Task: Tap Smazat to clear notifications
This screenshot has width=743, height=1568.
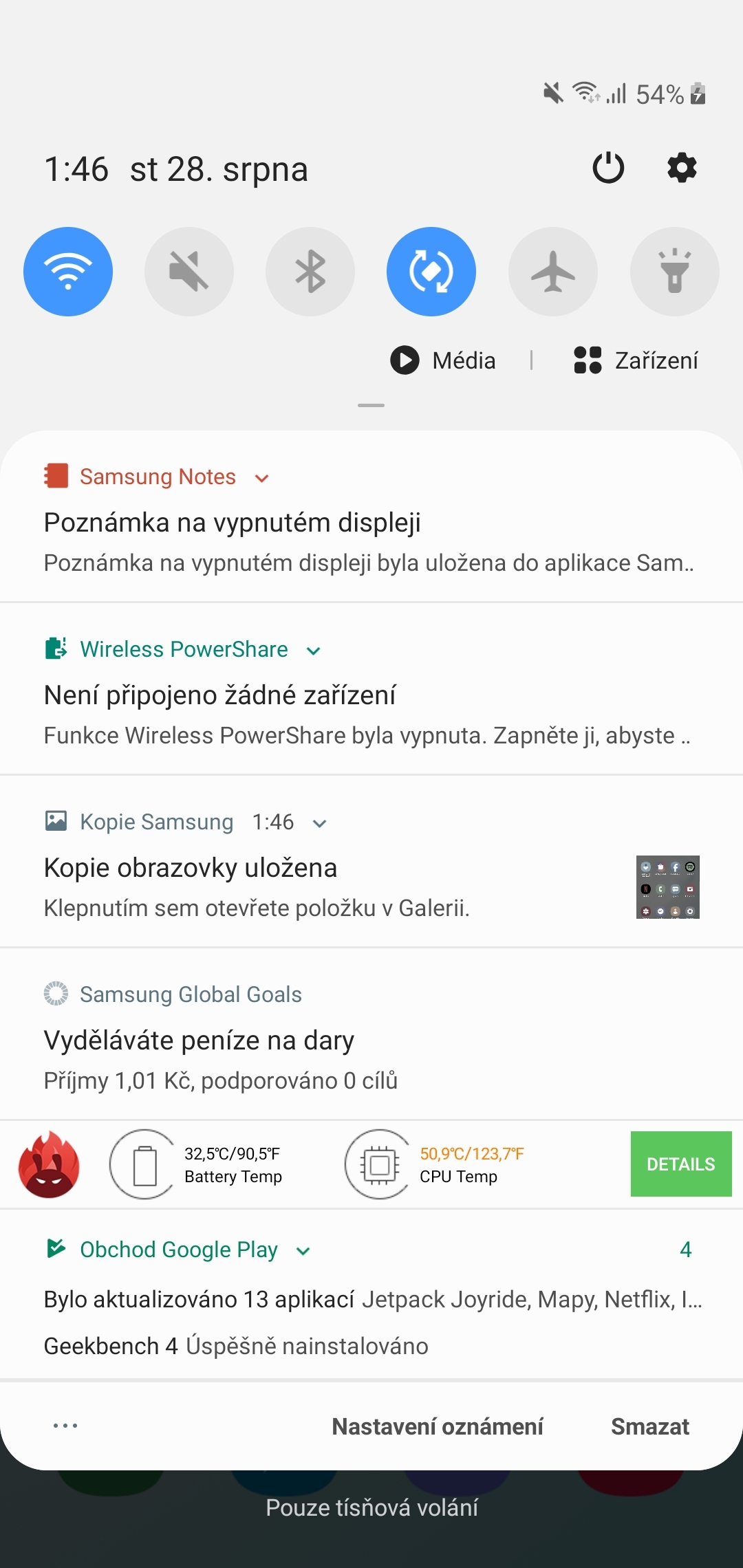Action: (x=649, y=1426)
